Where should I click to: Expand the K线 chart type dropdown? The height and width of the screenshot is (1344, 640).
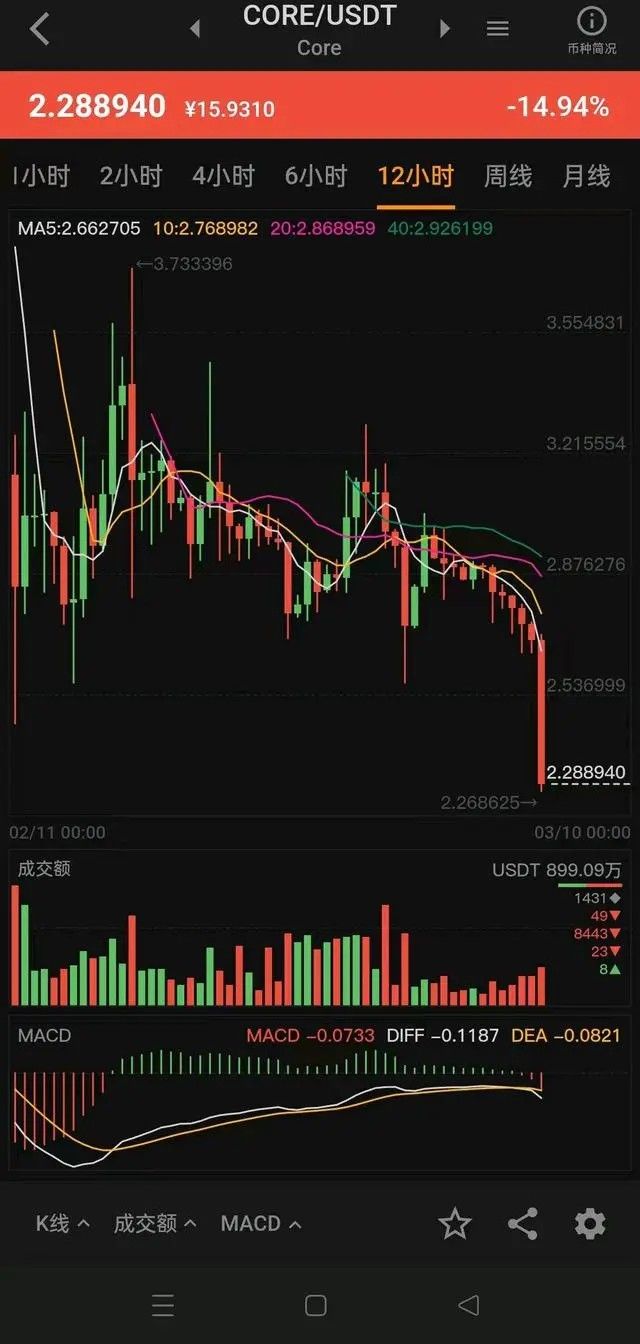coord(62,1223)
